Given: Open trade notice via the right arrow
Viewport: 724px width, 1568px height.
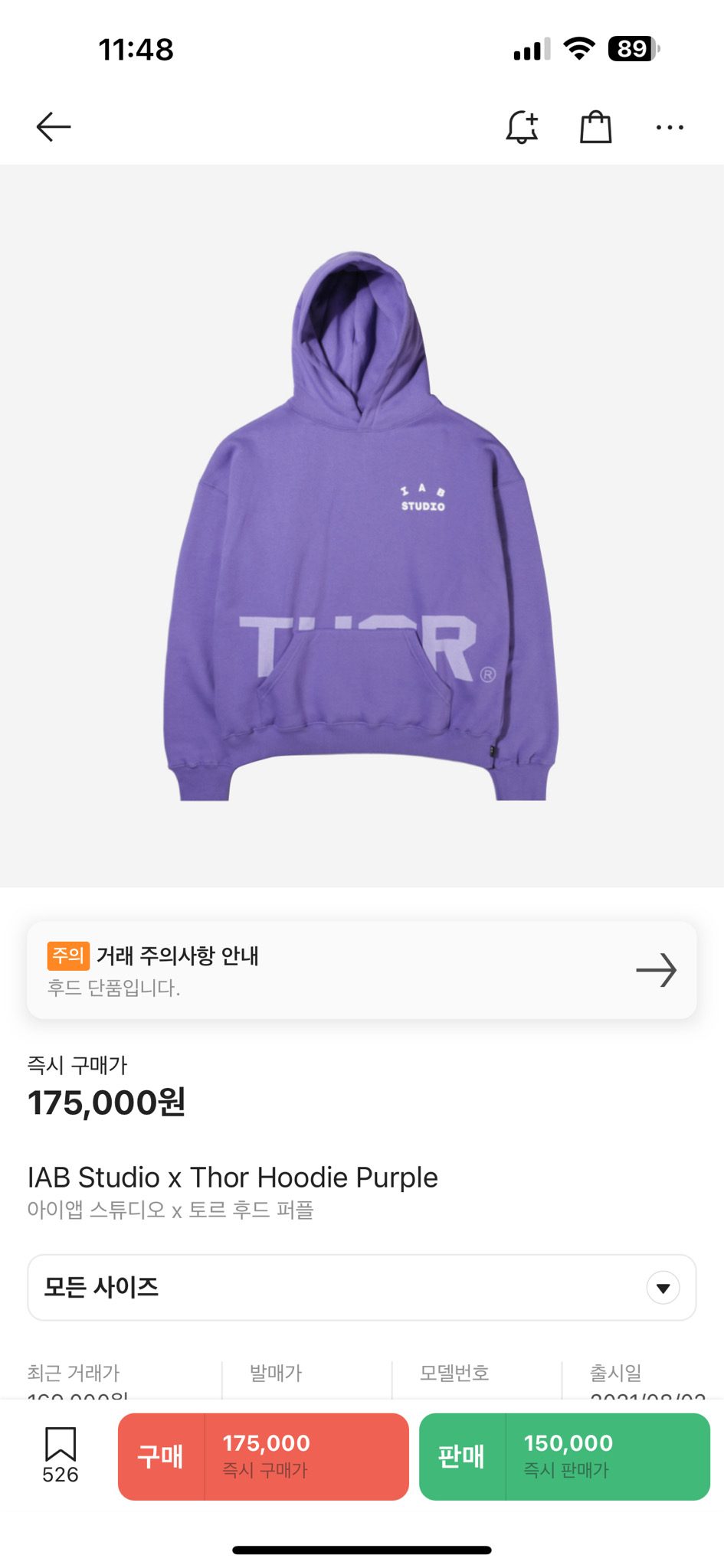Looking at the screenshot, I should coord(655,970).
